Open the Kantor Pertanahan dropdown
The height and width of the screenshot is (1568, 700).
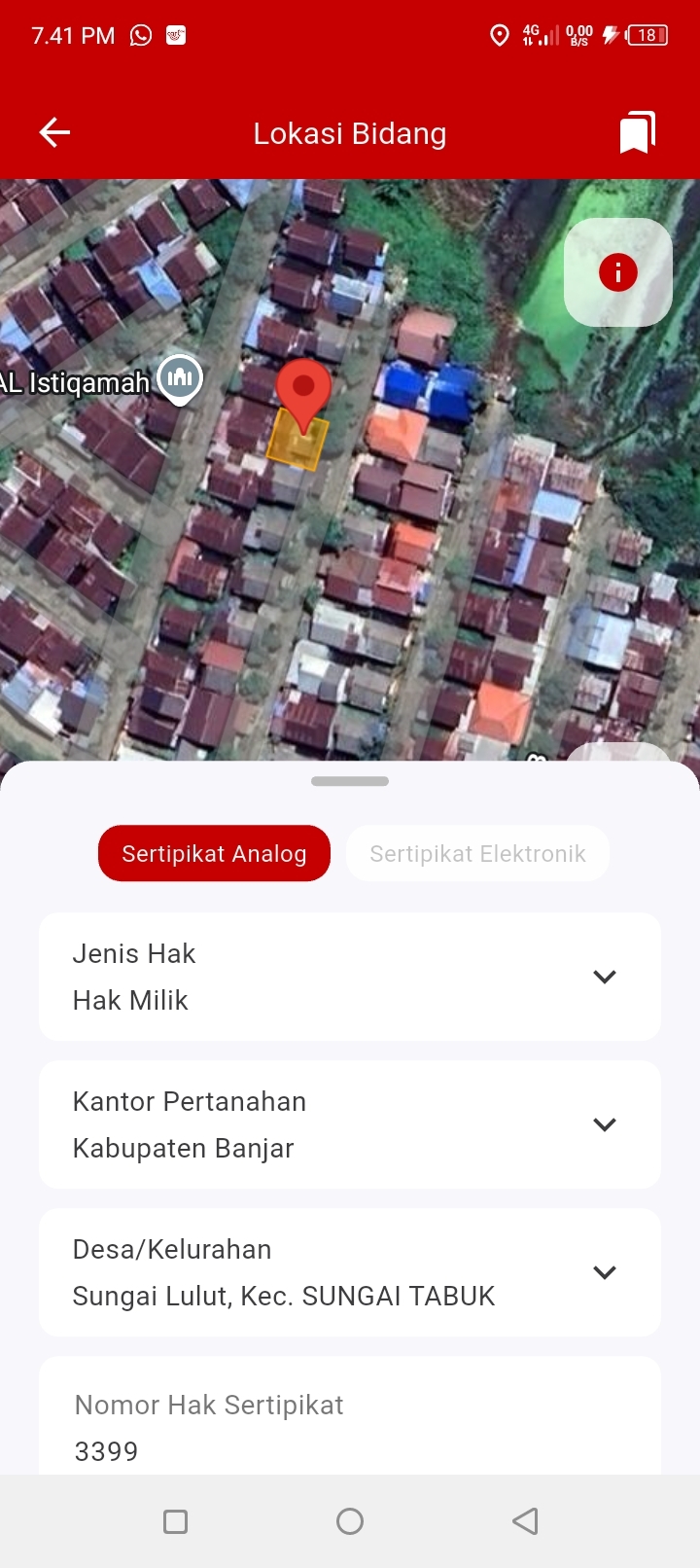point(605,1124)
